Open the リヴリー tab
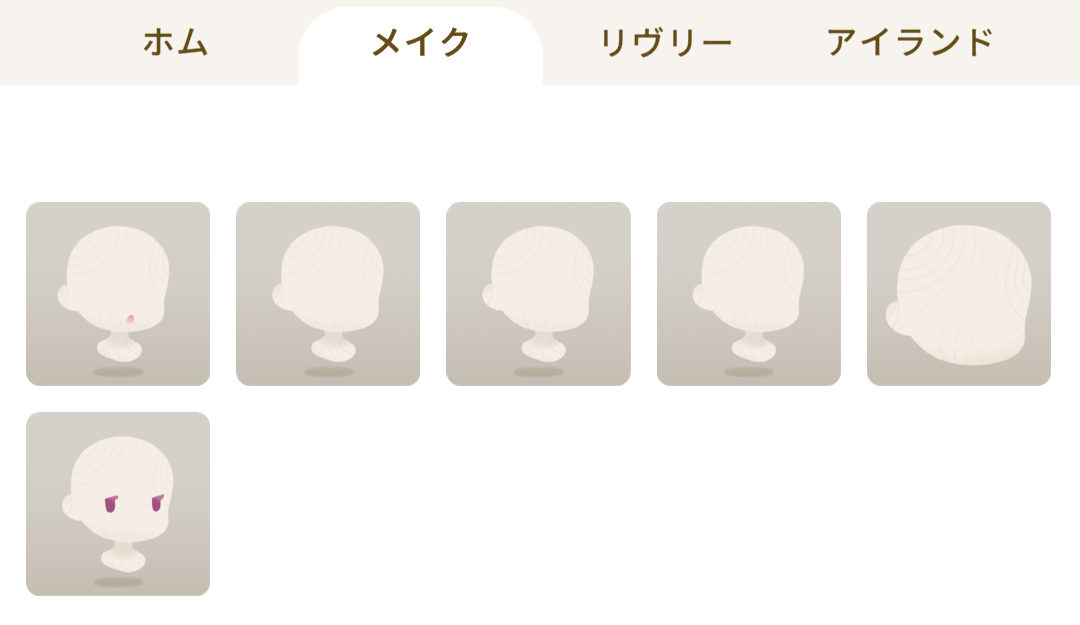Image resolution: width=1080 pixels, height=625 pixels. click(x=665, y=43)
